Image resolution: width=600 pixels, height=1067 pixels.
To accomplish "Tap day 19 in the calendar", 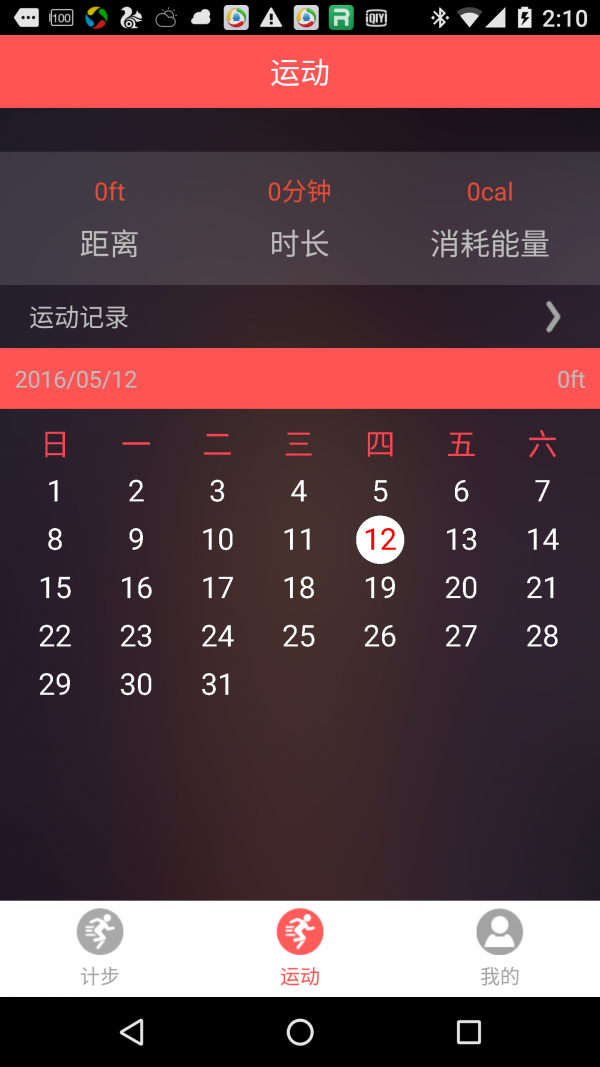I will (380, 588).
